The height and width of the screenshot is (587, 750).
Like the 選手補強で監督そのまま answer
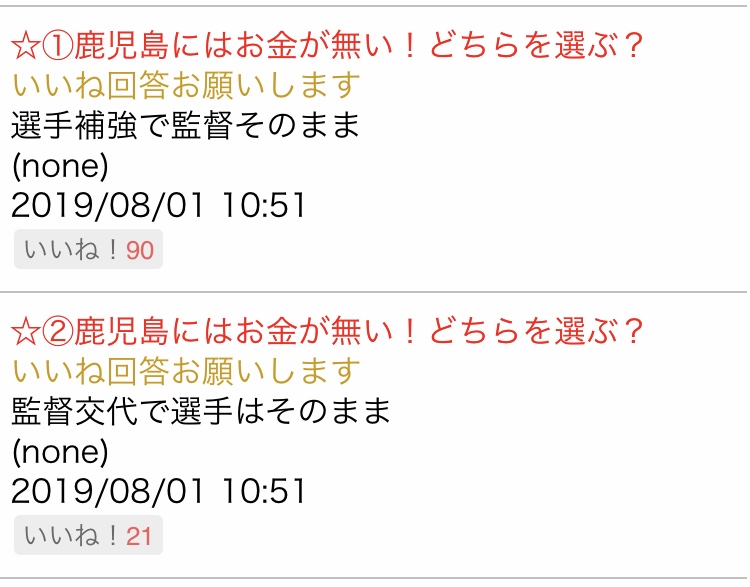[88, 250]
